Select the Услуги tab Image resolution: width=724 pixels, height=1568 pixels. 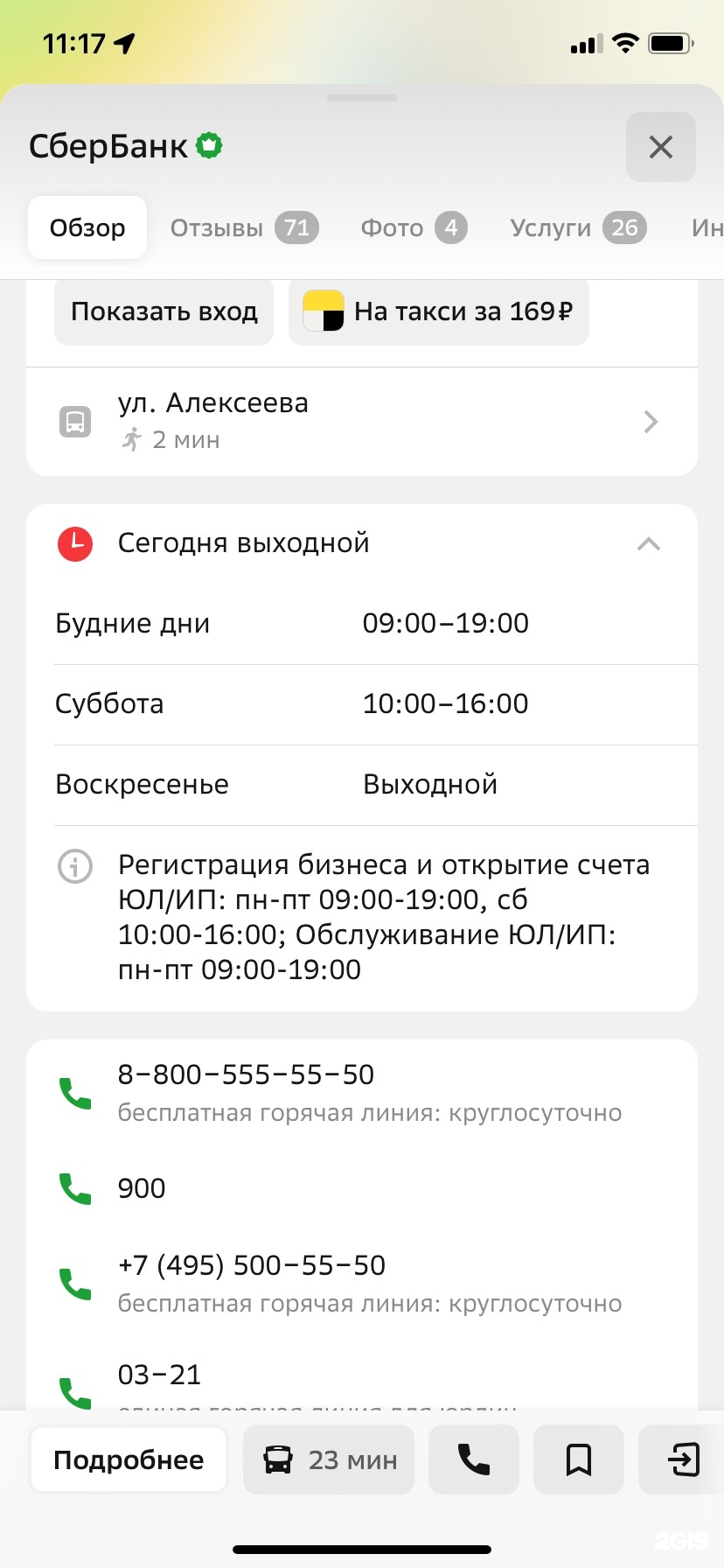pos(577,228)
